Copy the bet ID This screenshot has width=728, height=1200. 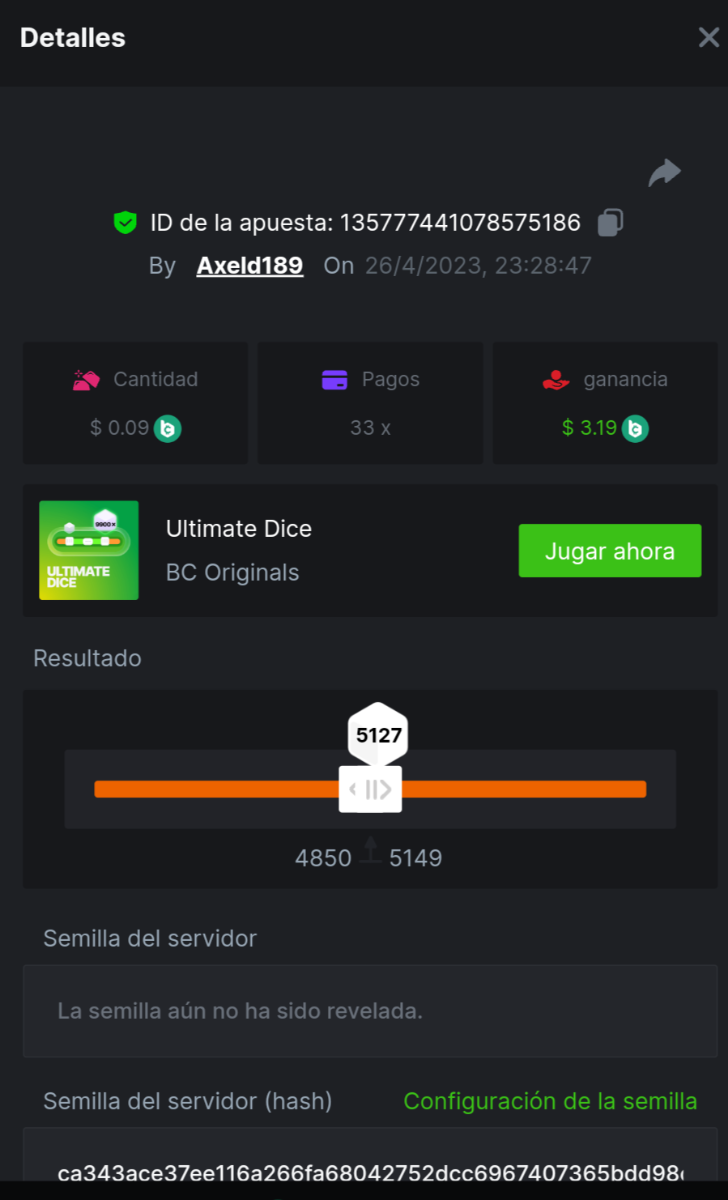click(610, 223)
